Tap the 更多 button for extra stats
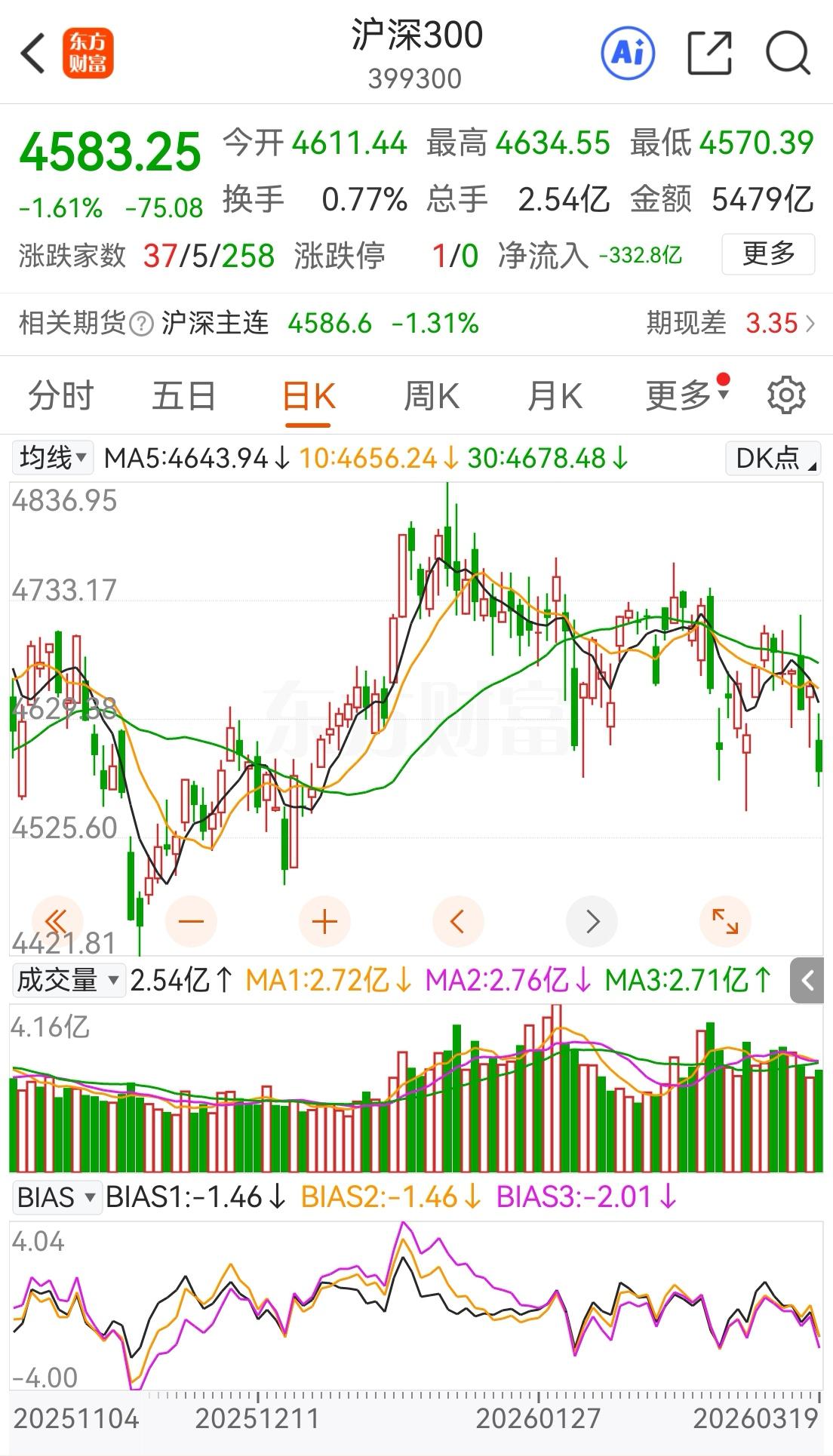This screenshot has height=1456, width=833. click(x=767, y=255)
